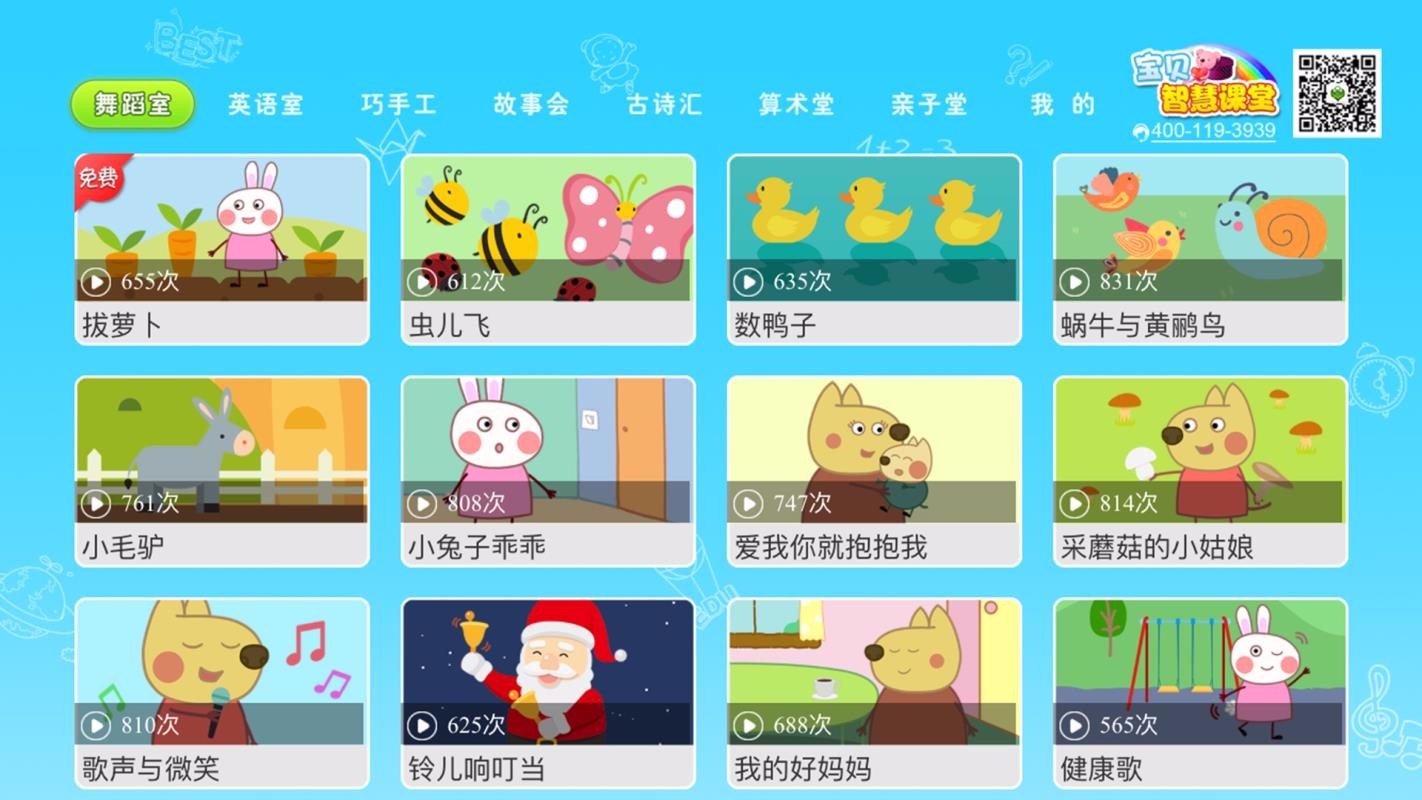Open the 我的 tab
The width and height of the screenshot is (1422, 800).
[x=1063, y=104]
